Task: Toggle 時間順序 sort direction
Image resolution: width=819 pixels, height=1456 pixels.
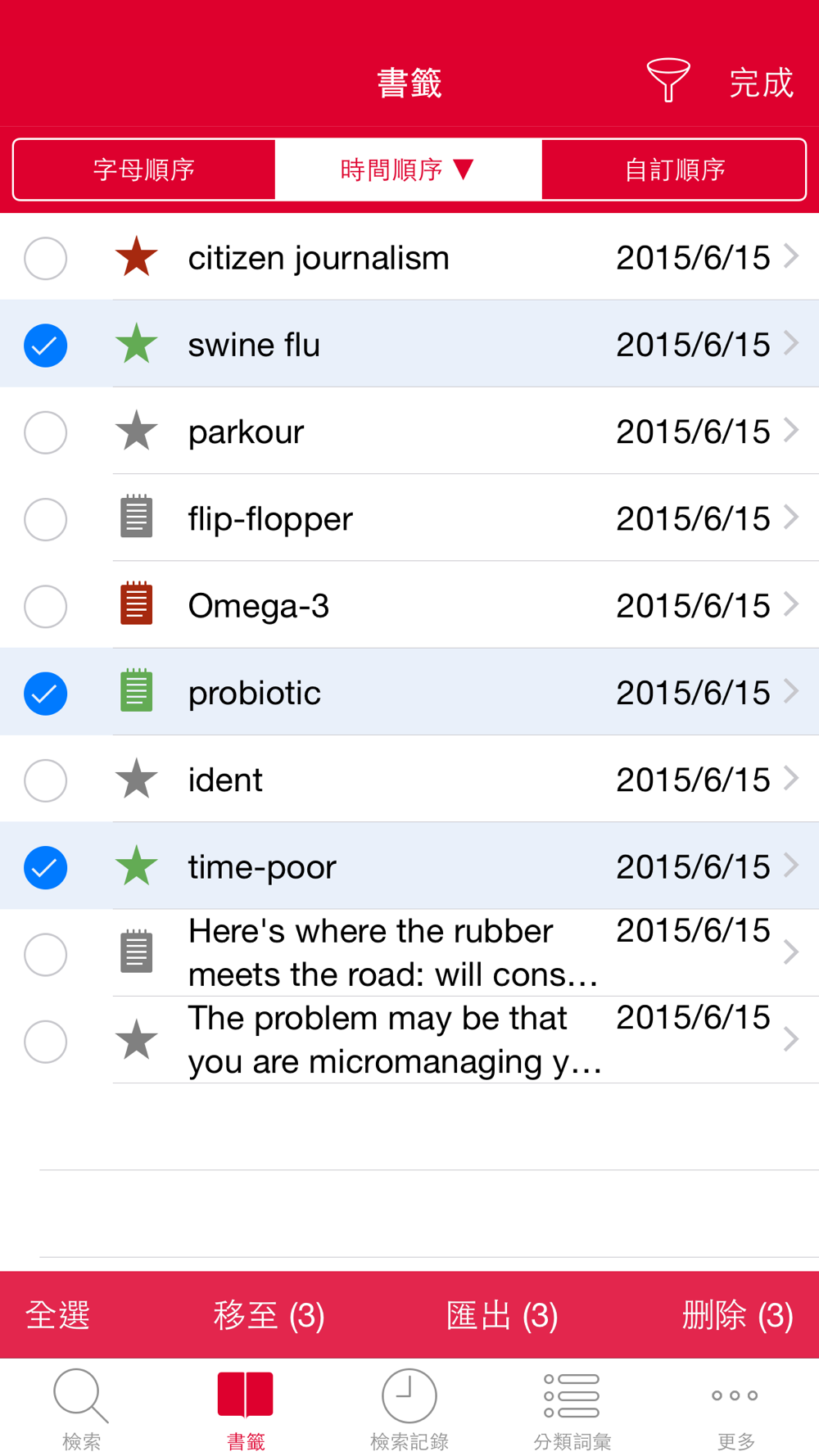Action: point(408,170)
